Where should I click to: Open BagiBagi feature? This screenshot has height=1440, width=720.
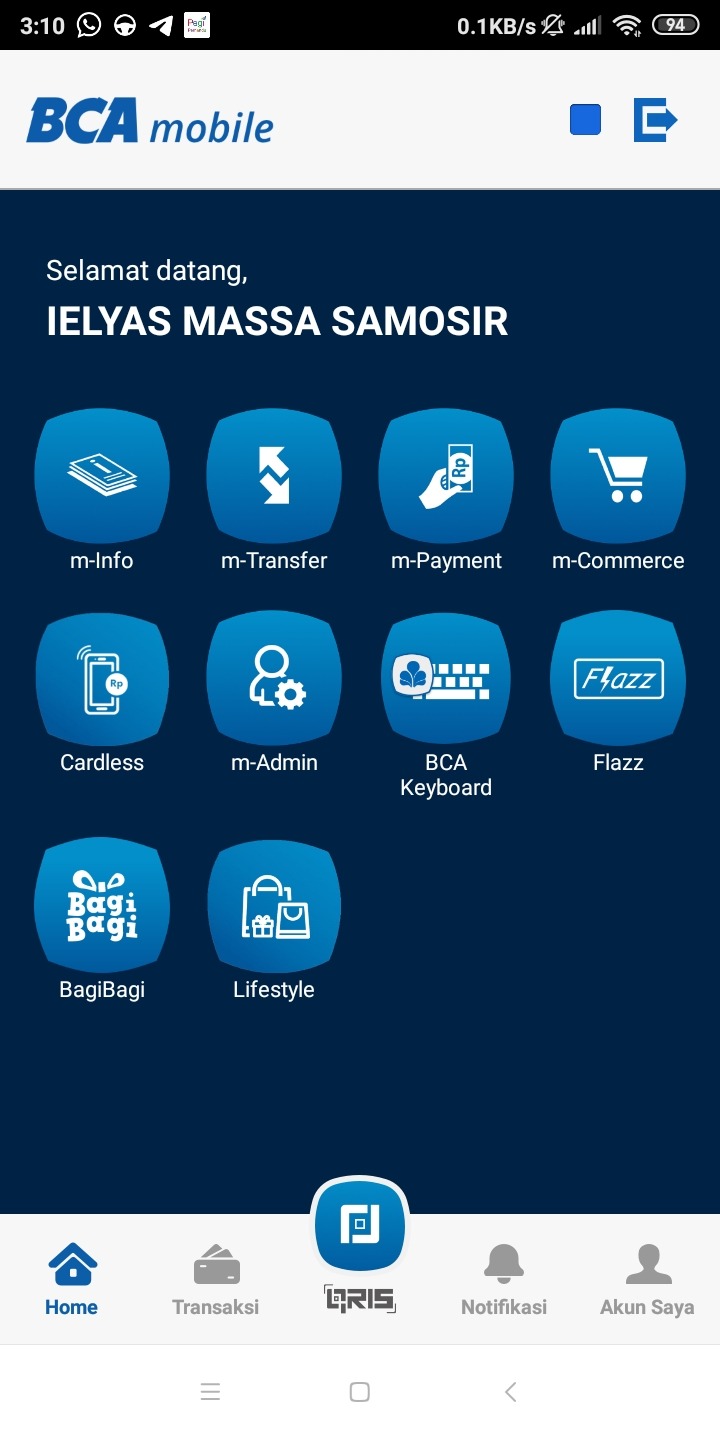[102, 905]
